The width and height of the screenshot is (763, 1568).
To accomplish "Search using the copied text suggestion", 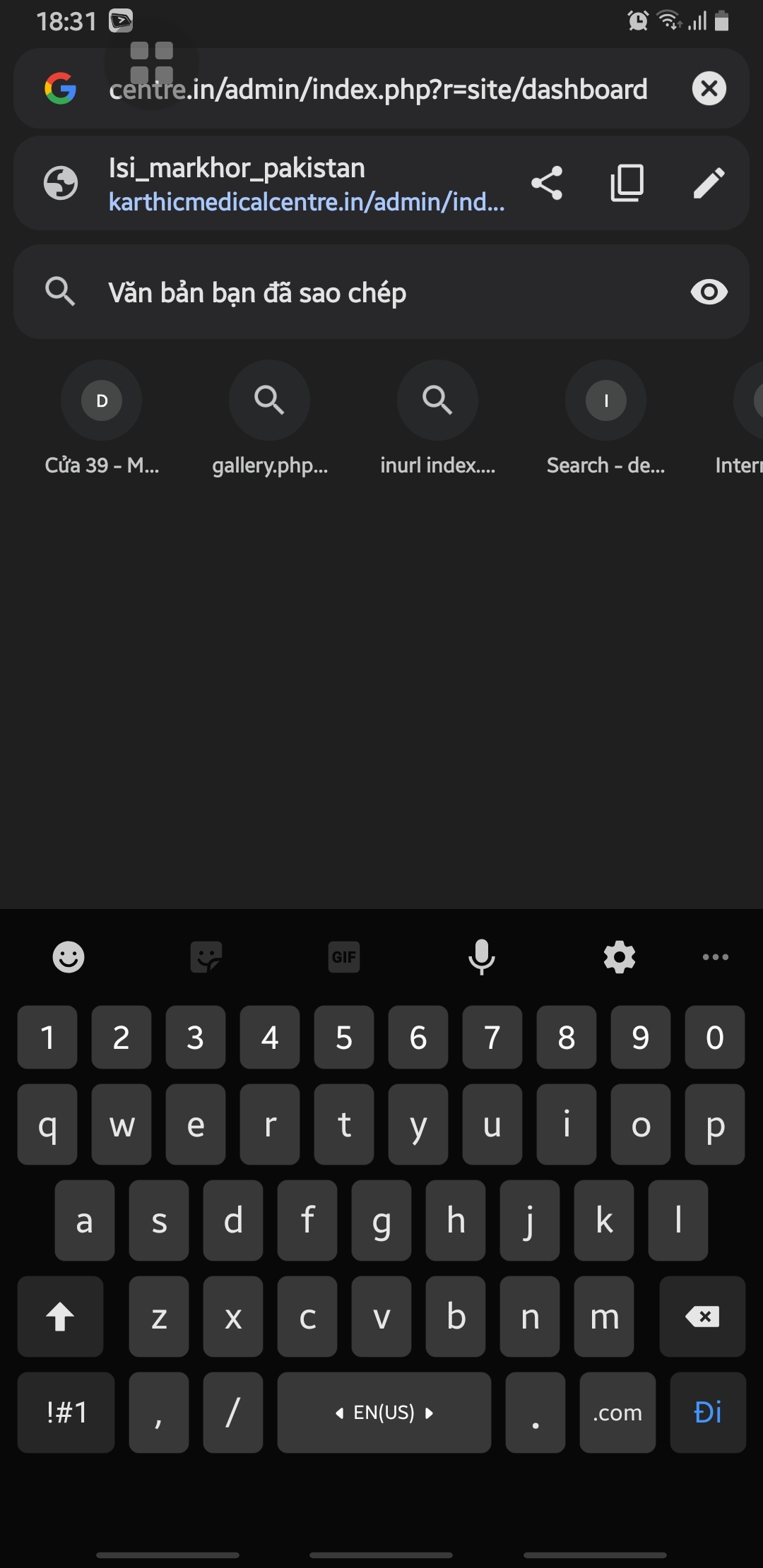I will pos(346,292).
